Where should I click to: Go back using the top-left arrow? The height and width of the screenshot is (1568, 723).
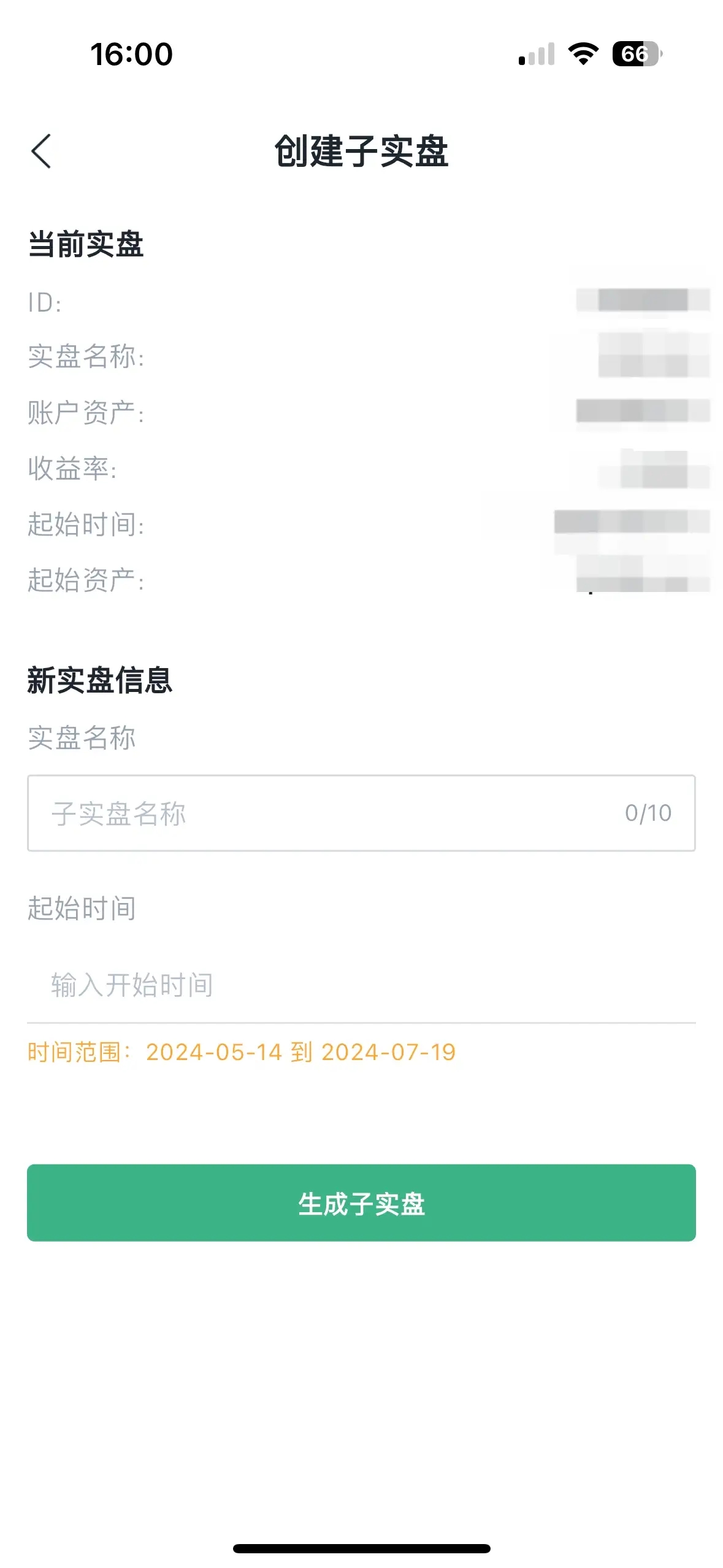point(41,151)
